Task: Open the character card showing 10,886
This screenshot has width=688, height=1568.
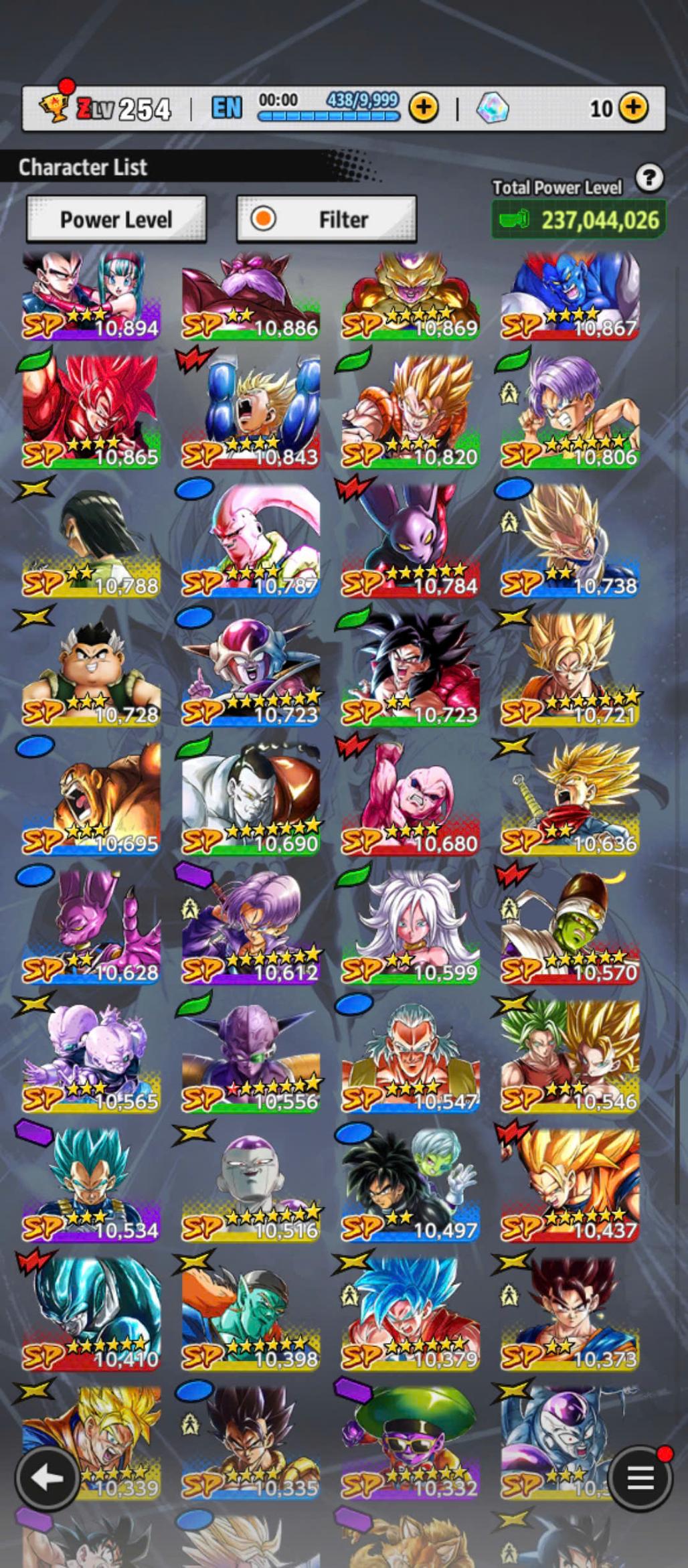Action: coord(250,295)
